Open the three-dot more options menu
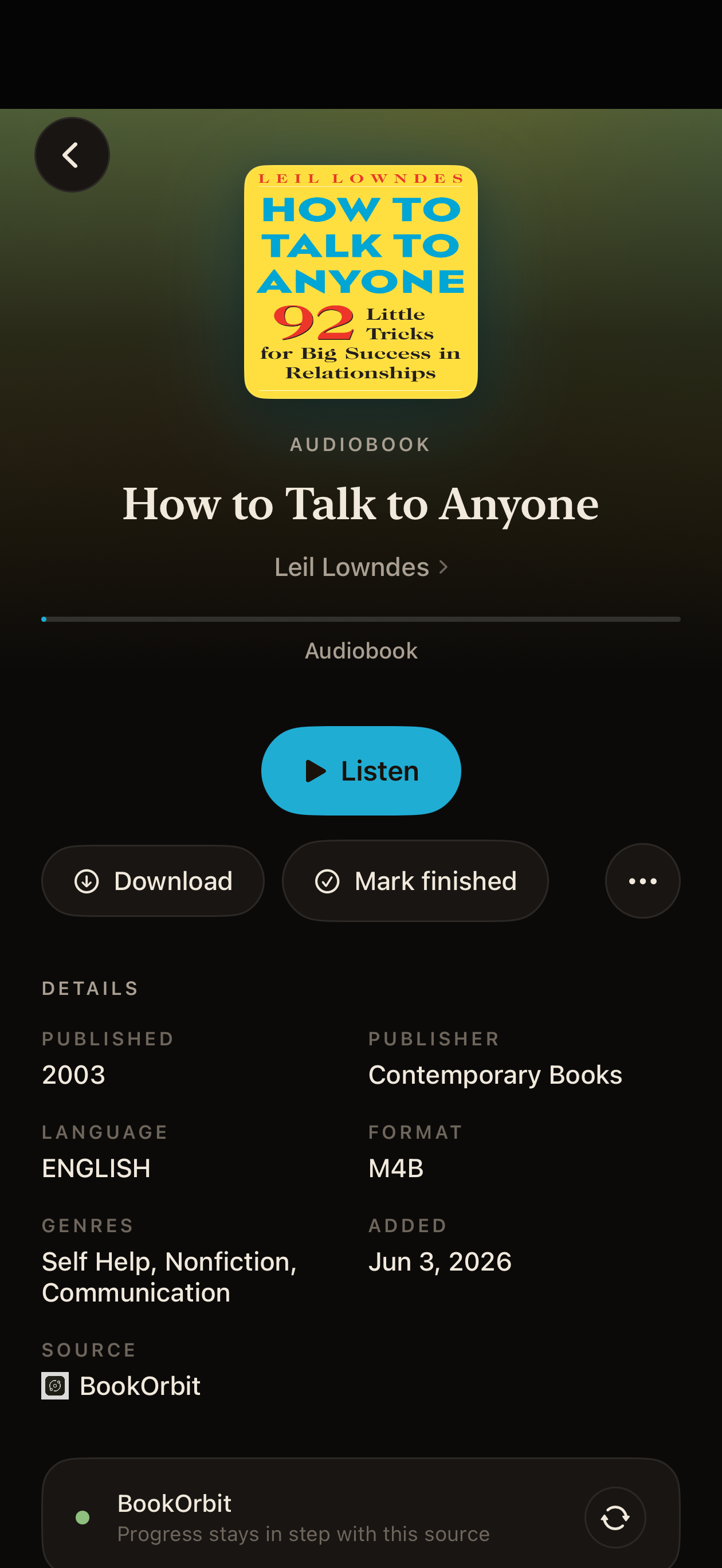The width and height of the screenshot is (722, 1568). click(x=642, y=881)
